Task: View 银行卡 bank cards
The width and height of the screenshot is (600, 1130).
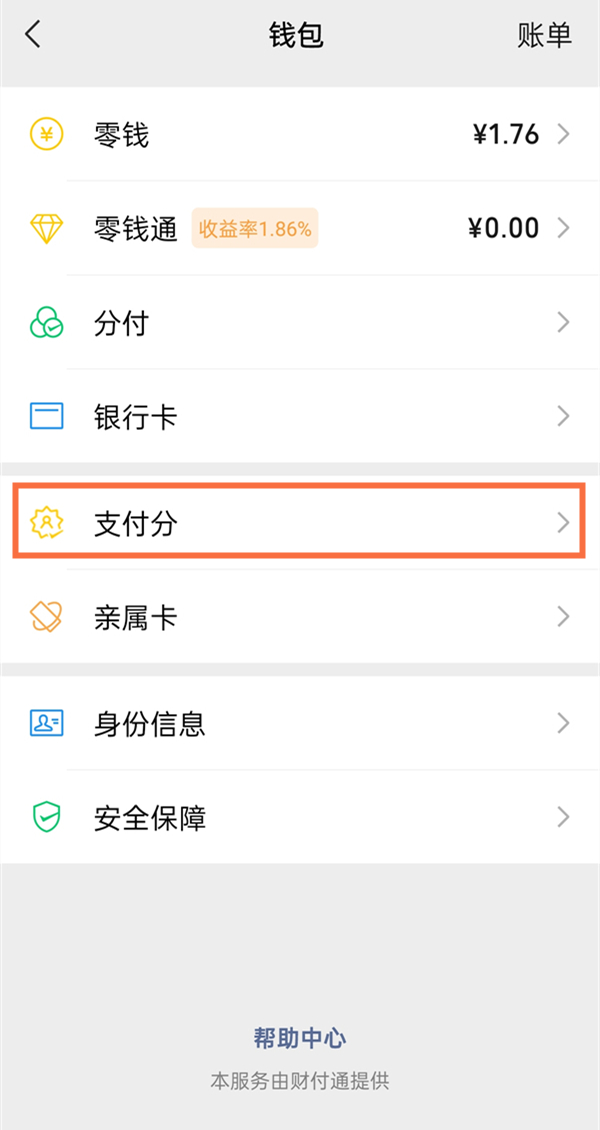Action: 300,416
